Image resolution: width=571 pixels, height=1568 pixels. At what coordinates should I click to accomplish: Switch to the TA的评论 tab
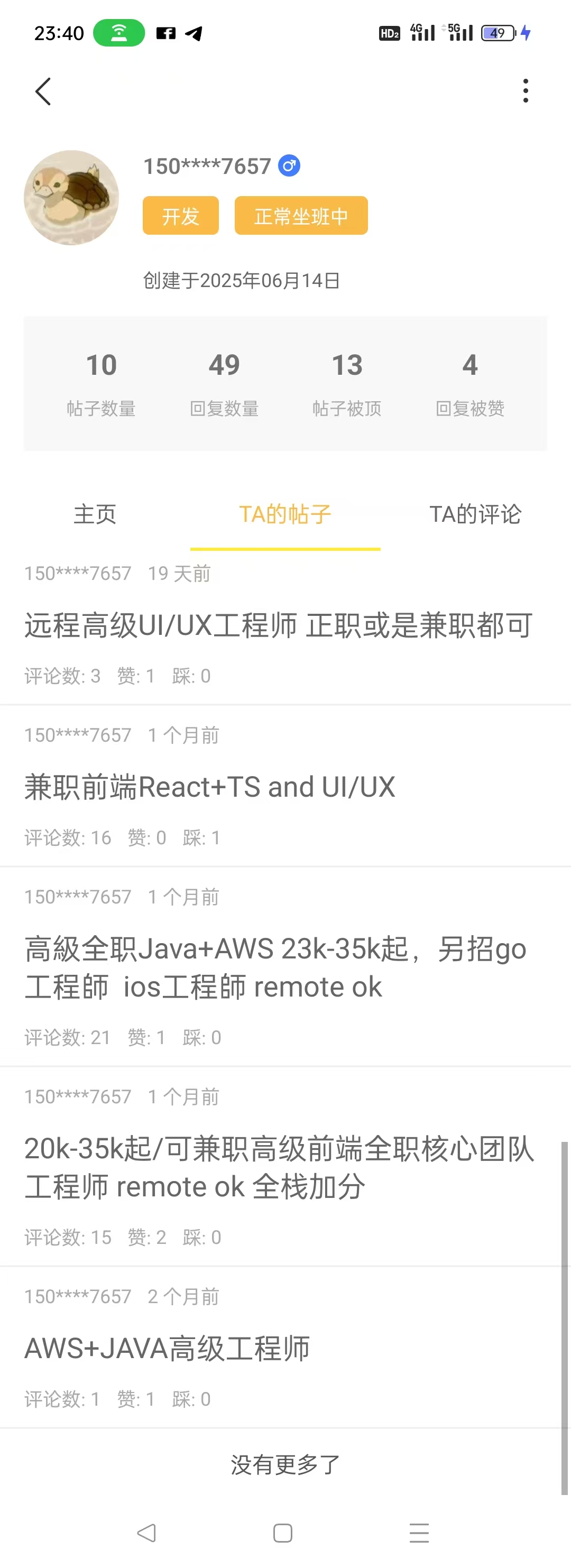point(475,514)
